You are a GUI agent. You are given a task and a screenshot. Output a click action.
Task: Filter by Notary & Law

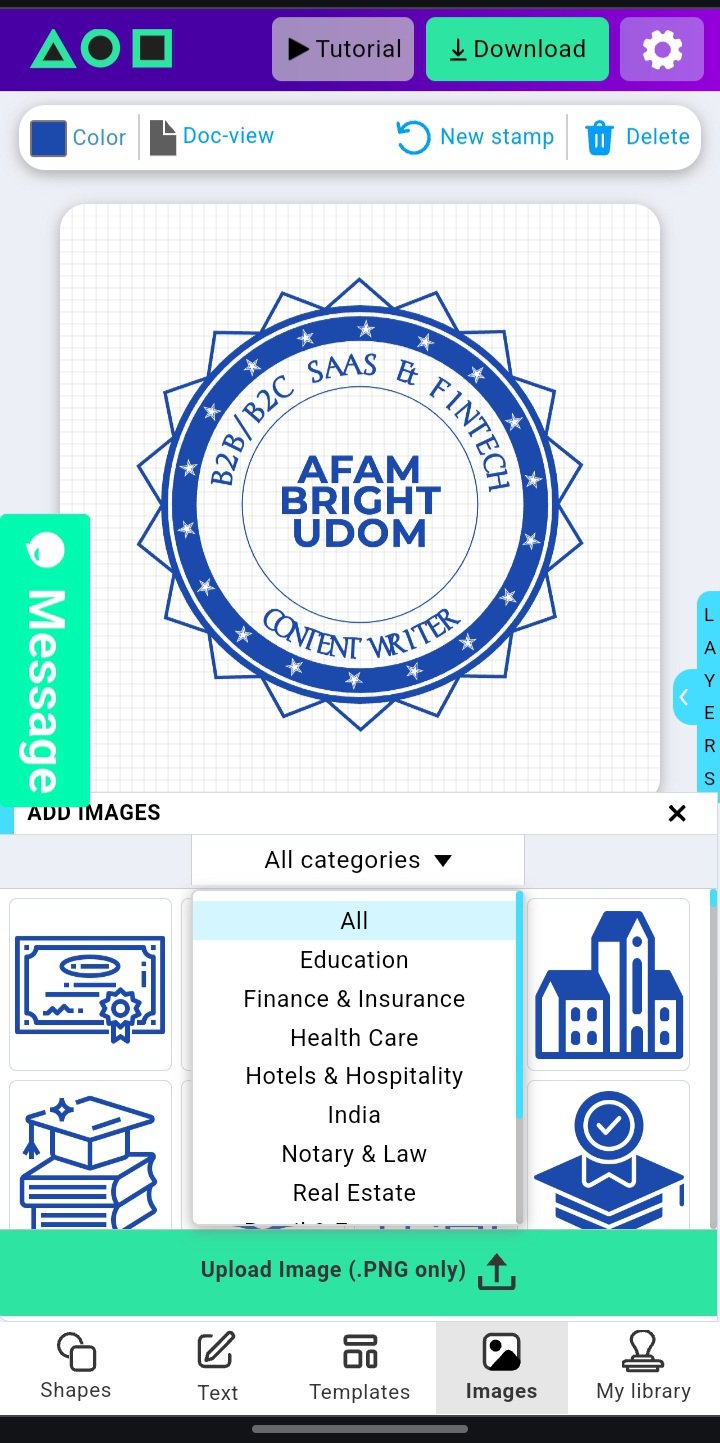tap(354, 1154)
